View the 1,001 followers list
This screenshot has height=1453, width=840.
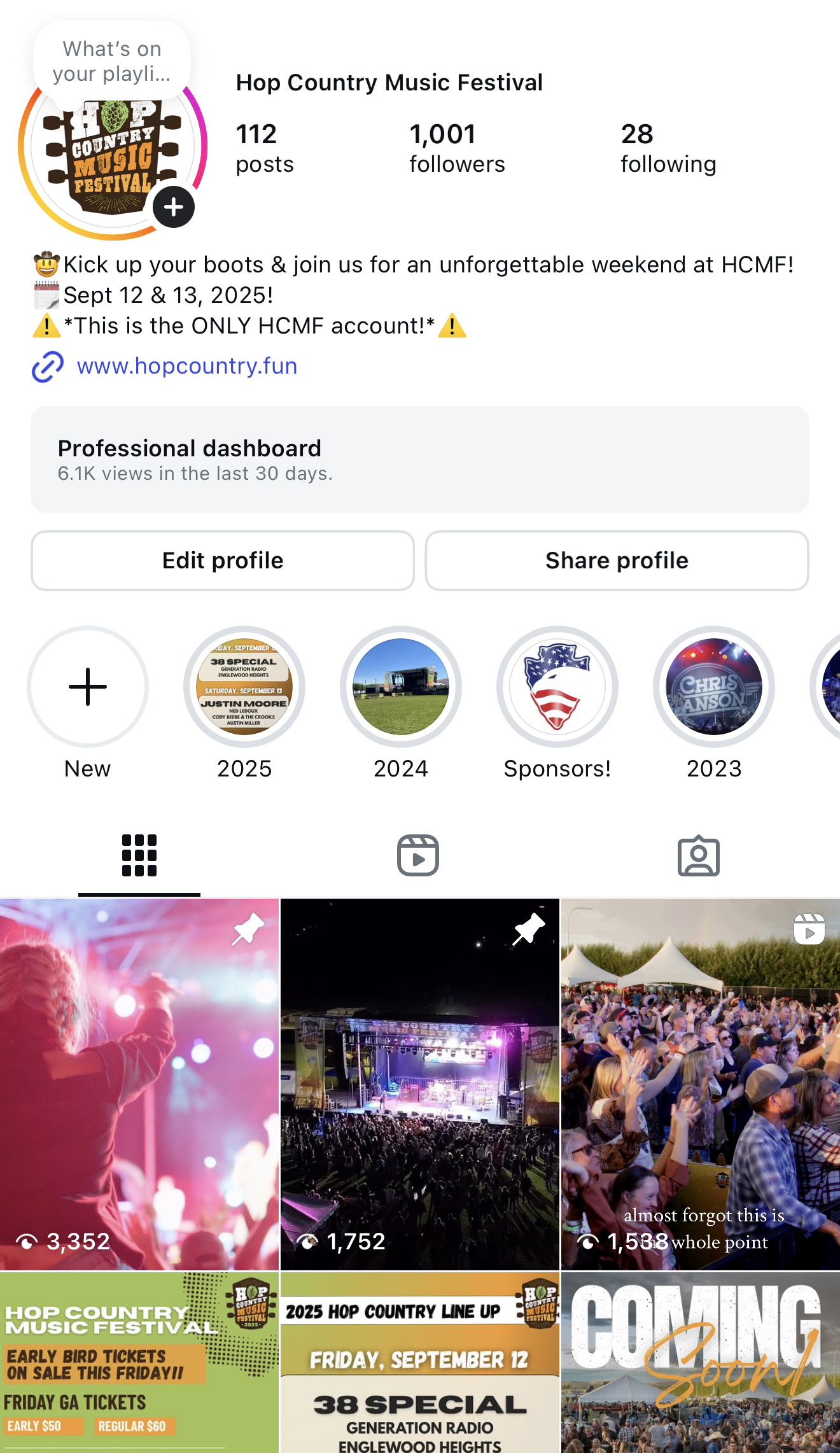point(456,148)
